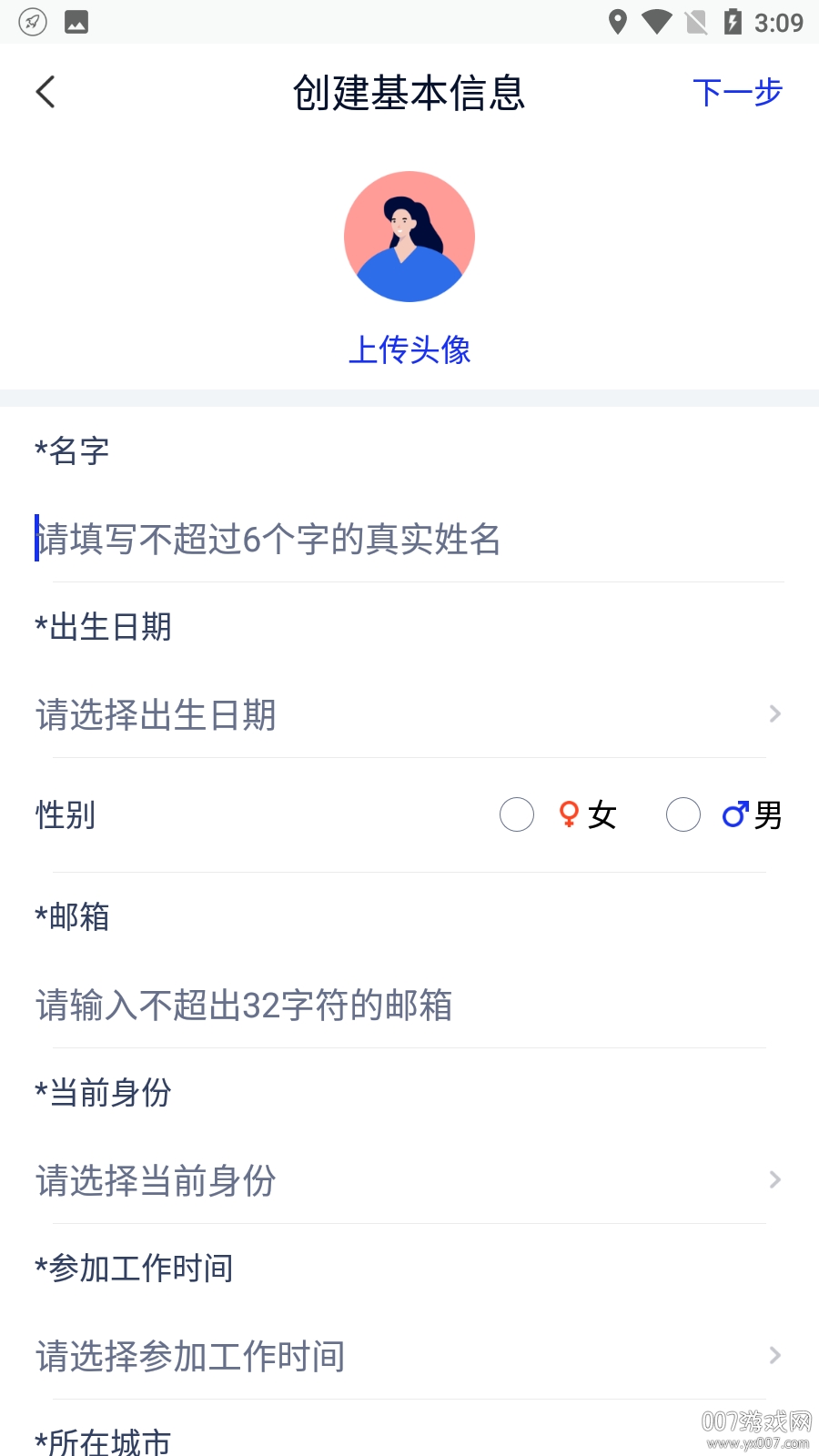Select 男 as gender
The image size is (819, 1456).
pos(683,814)
